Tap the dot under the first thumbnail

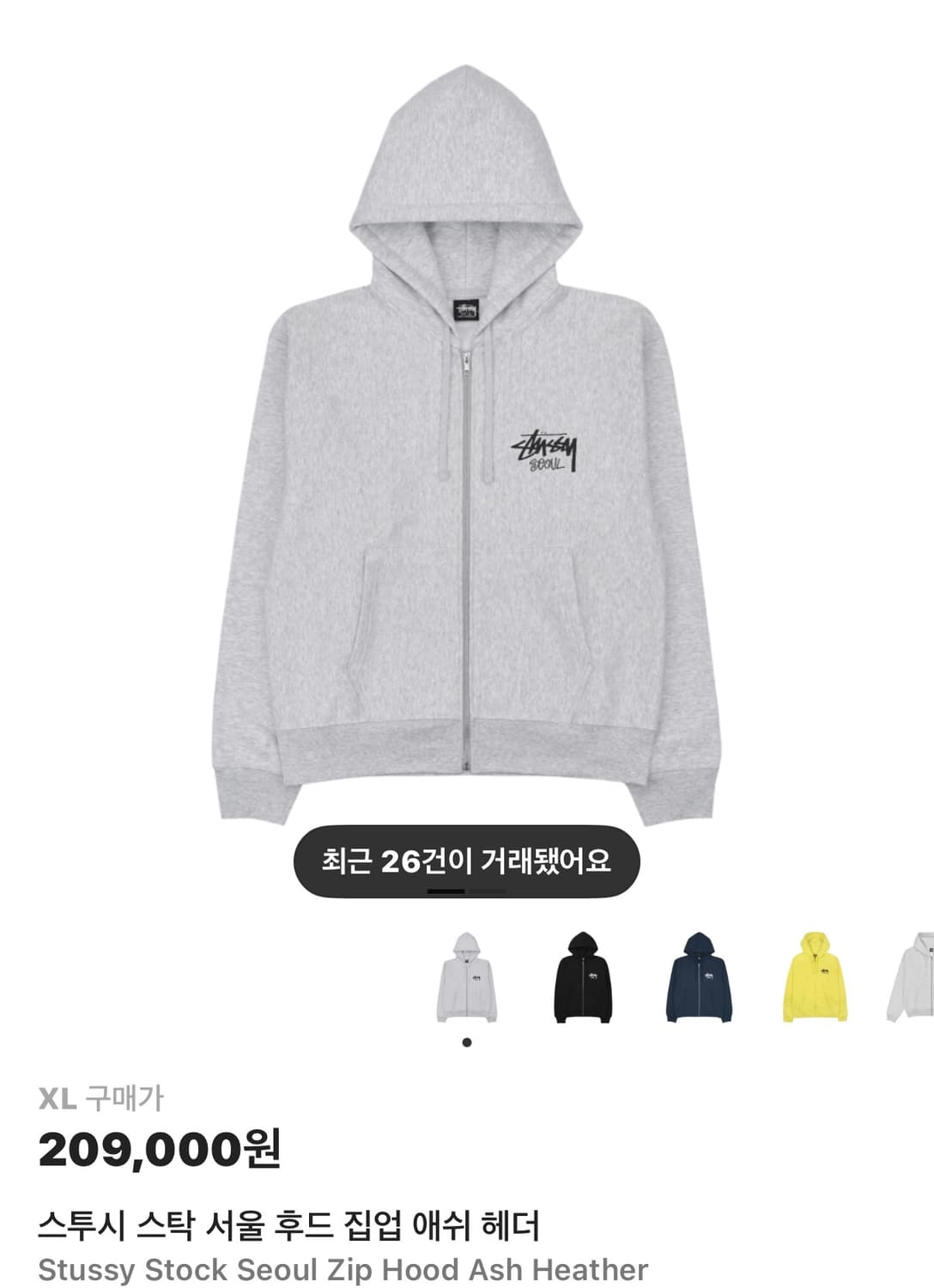467,1043
